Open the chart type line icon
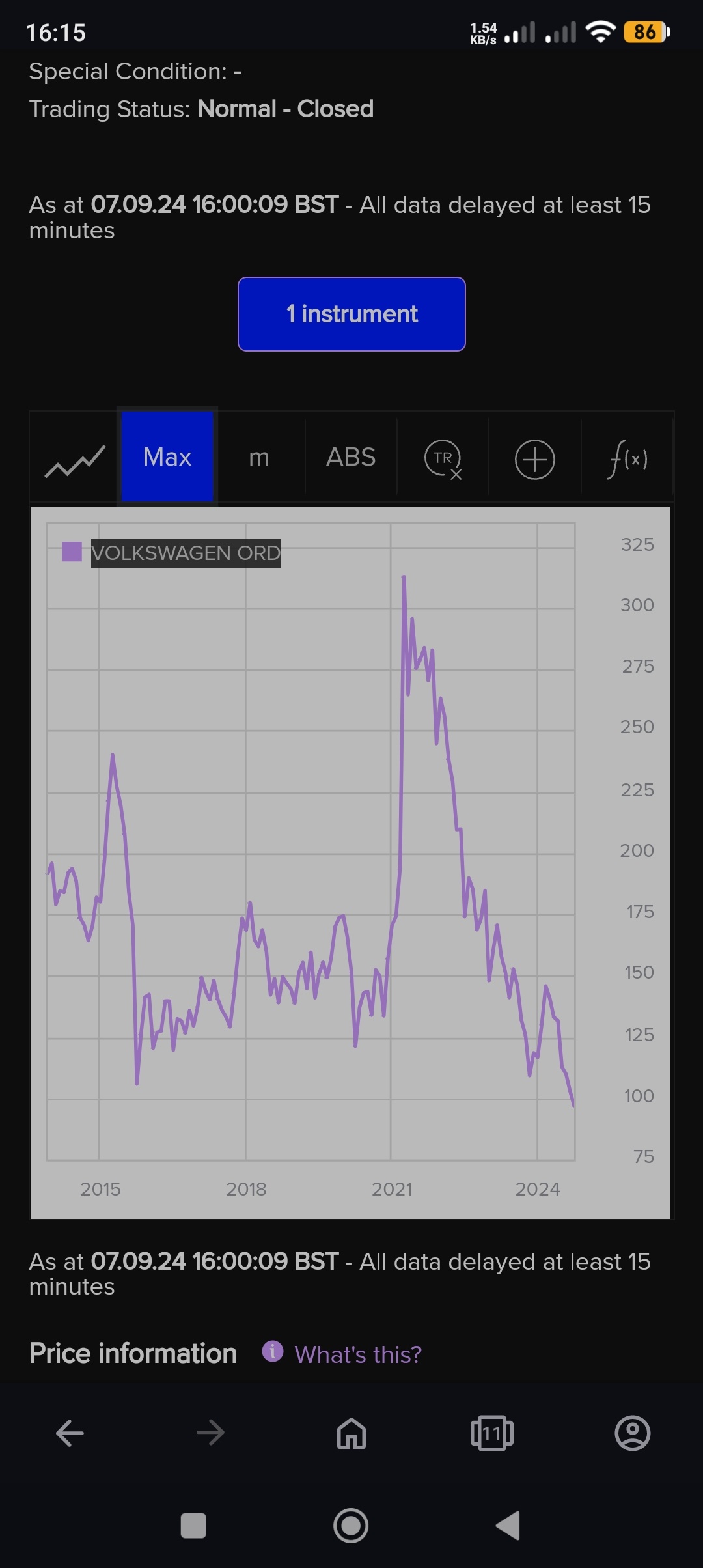 75,458
